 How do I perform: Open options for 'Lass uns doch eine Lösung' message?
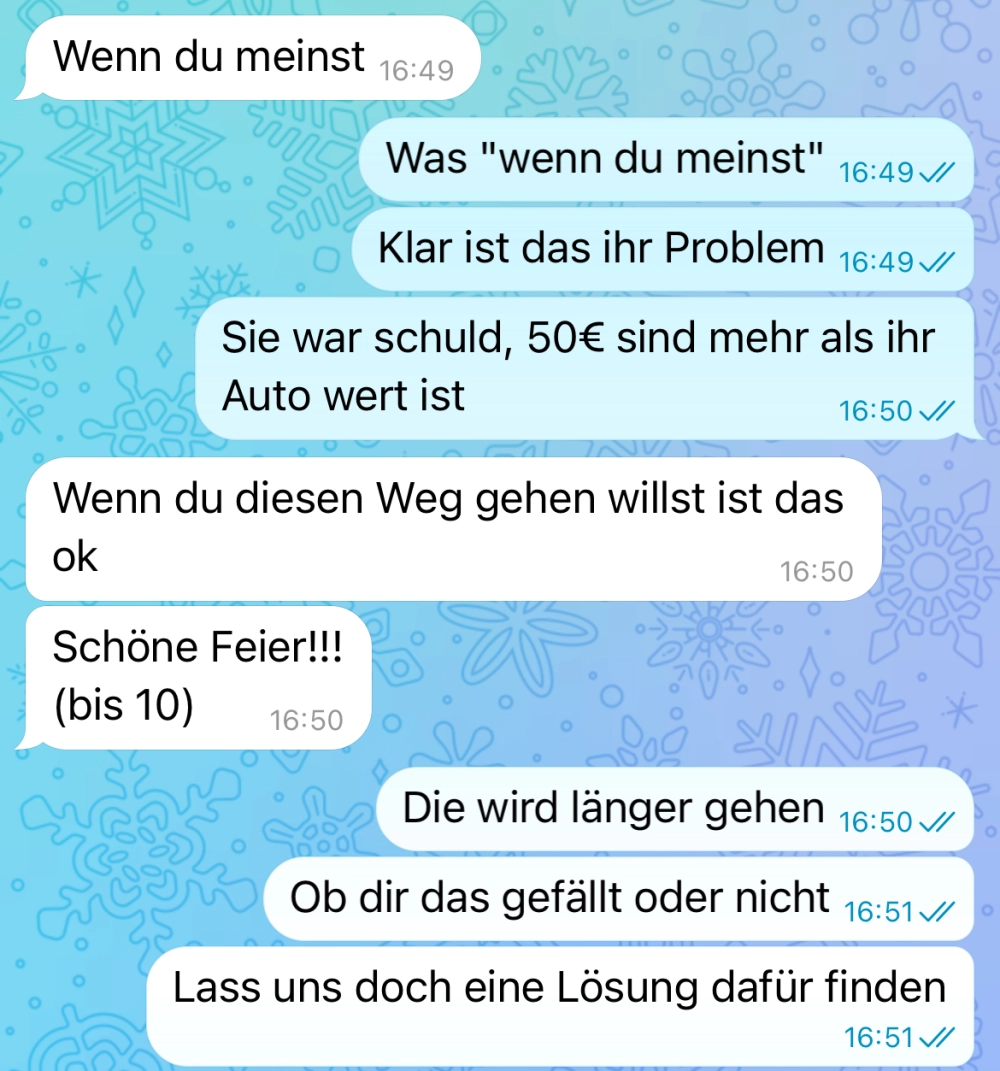[x=559, y=1004]
